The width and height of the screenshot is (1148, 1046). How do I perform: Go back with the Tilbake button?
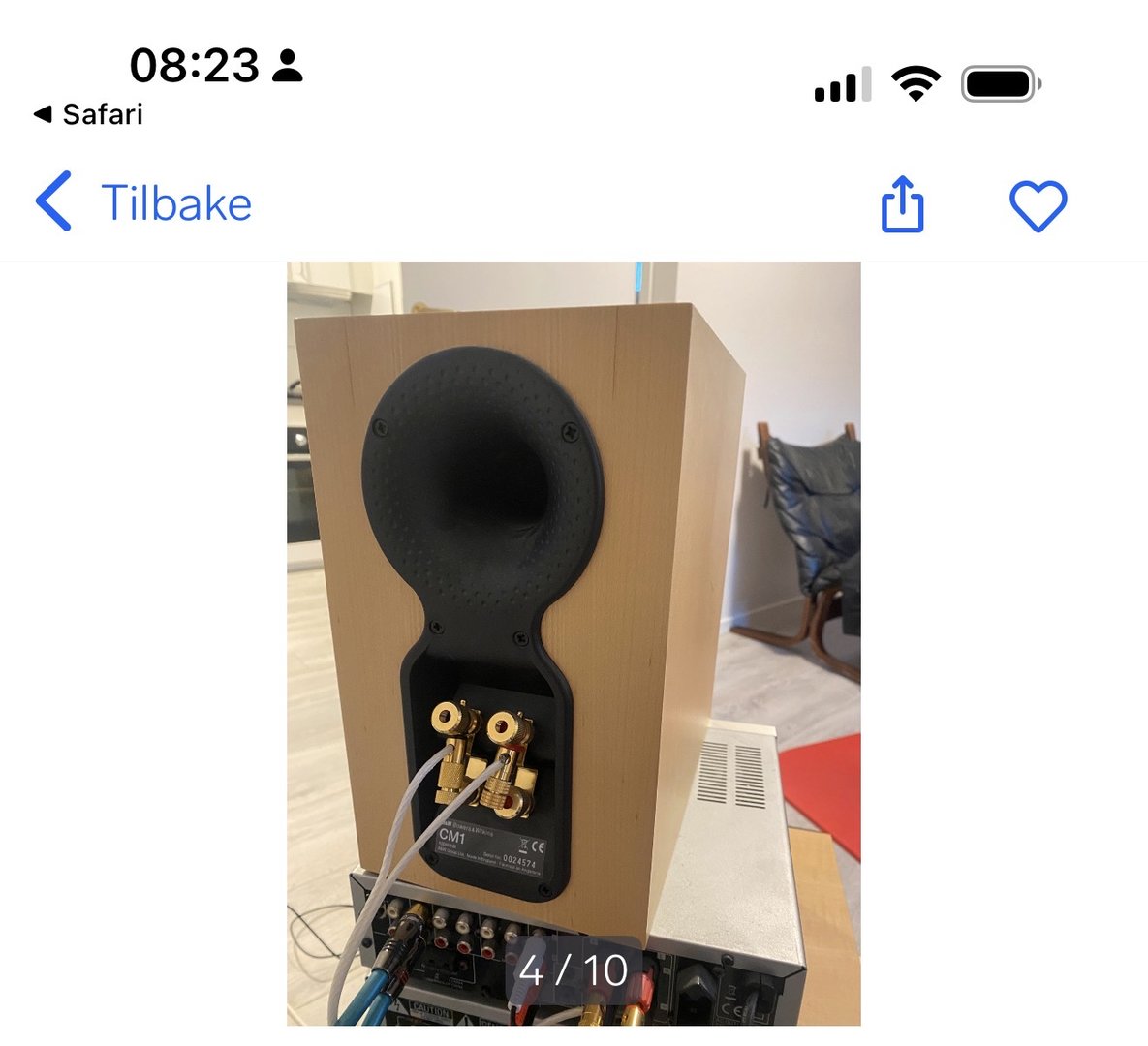[x=145, y=203]
